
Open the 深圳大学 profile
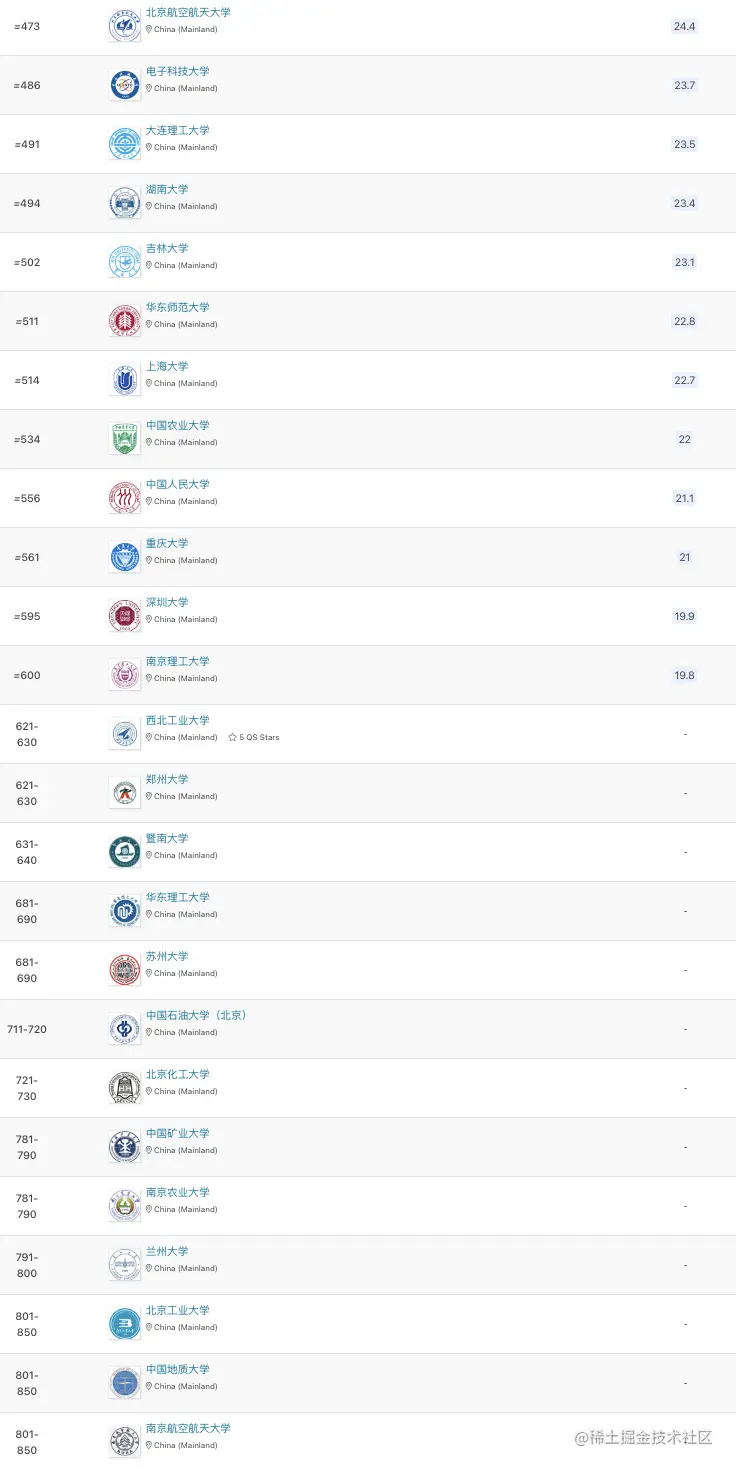tap(167, 603)
